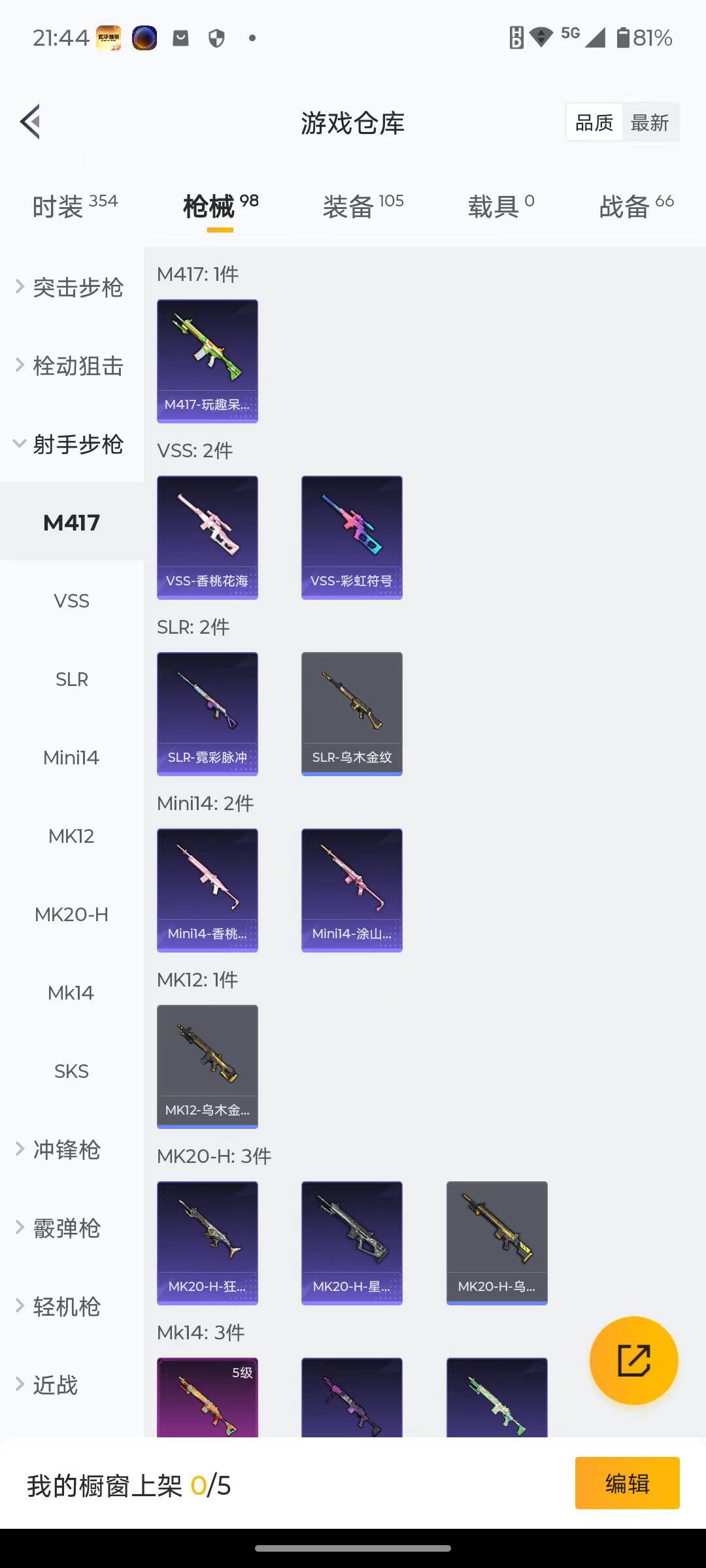Sort items by 最新
The height and width of the screenshot is (1568, 706).
[649, 122]
